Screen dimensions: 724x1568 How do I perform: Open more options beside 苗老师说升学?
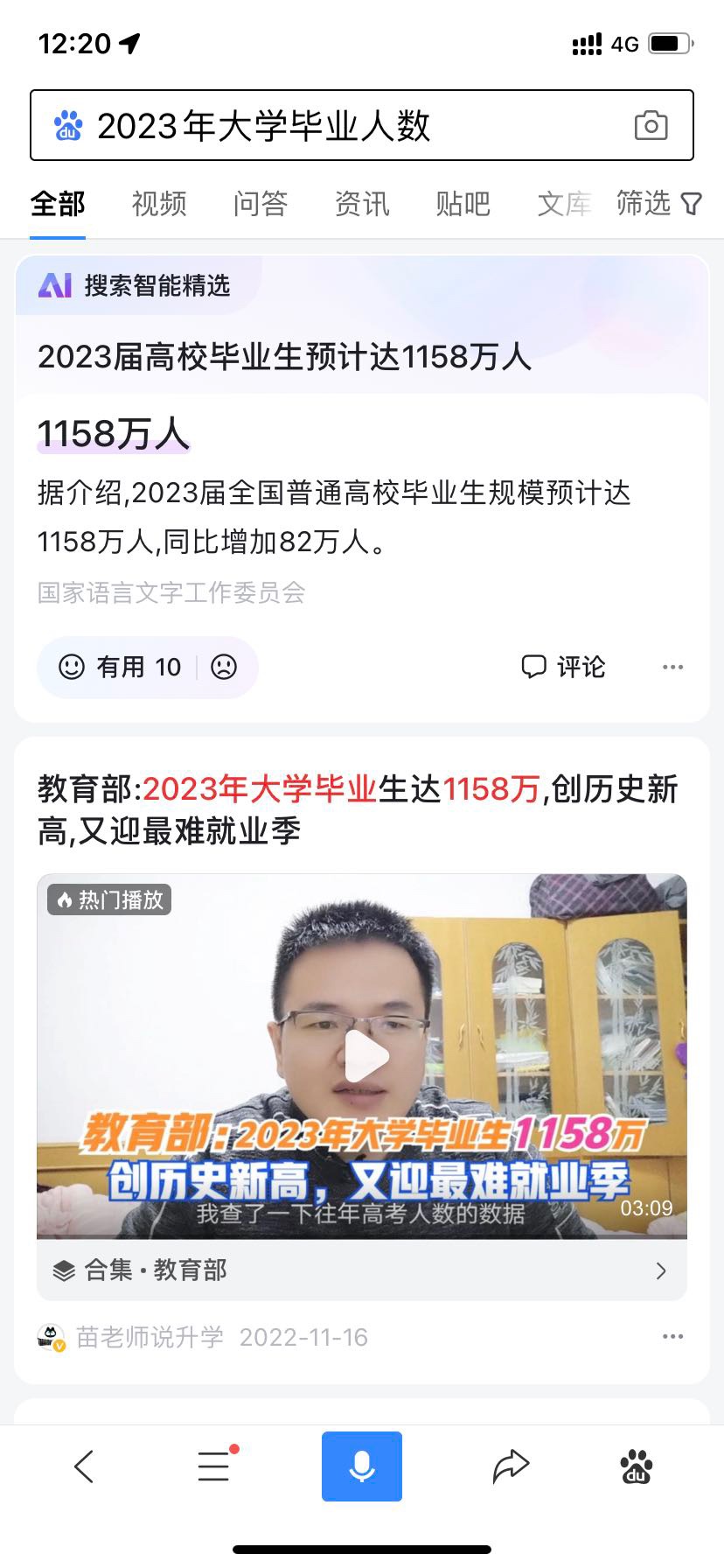[x=672, y=1337]
